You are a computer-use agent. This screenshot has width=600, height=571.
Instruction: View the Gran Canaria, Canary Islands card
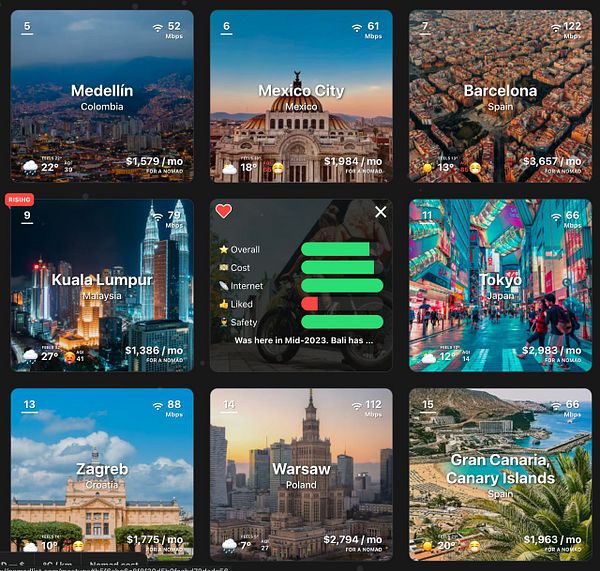500,475
